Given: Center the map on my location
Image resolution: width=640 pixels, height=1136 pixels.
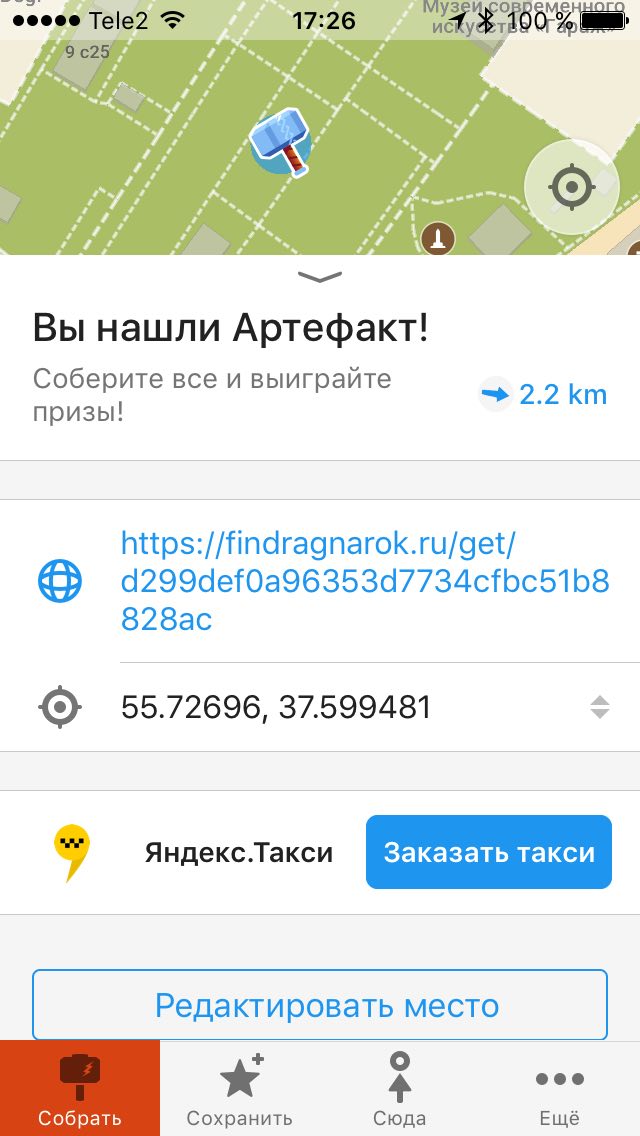Looking at the screenshot, I should [x=571, y=187].
